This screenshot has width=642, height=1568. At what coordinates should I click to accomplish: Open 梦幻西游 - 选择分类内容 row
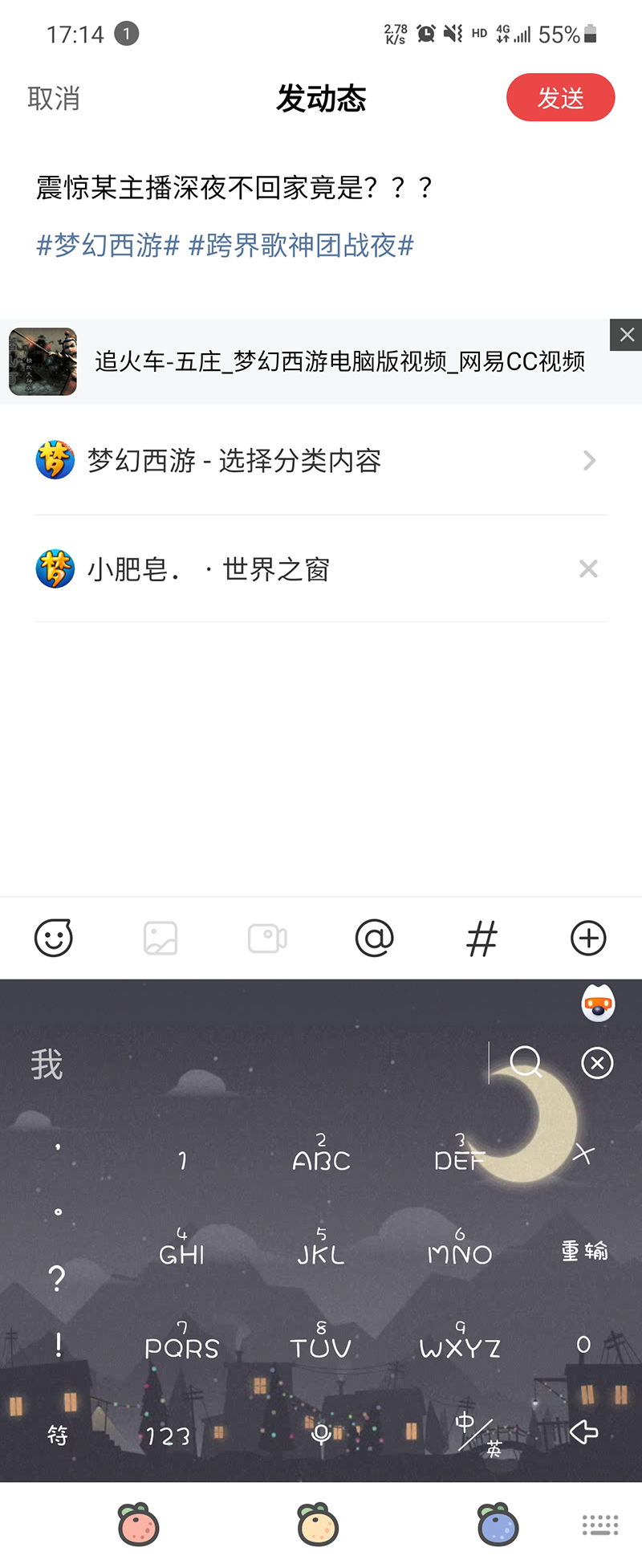click(321, 460)
